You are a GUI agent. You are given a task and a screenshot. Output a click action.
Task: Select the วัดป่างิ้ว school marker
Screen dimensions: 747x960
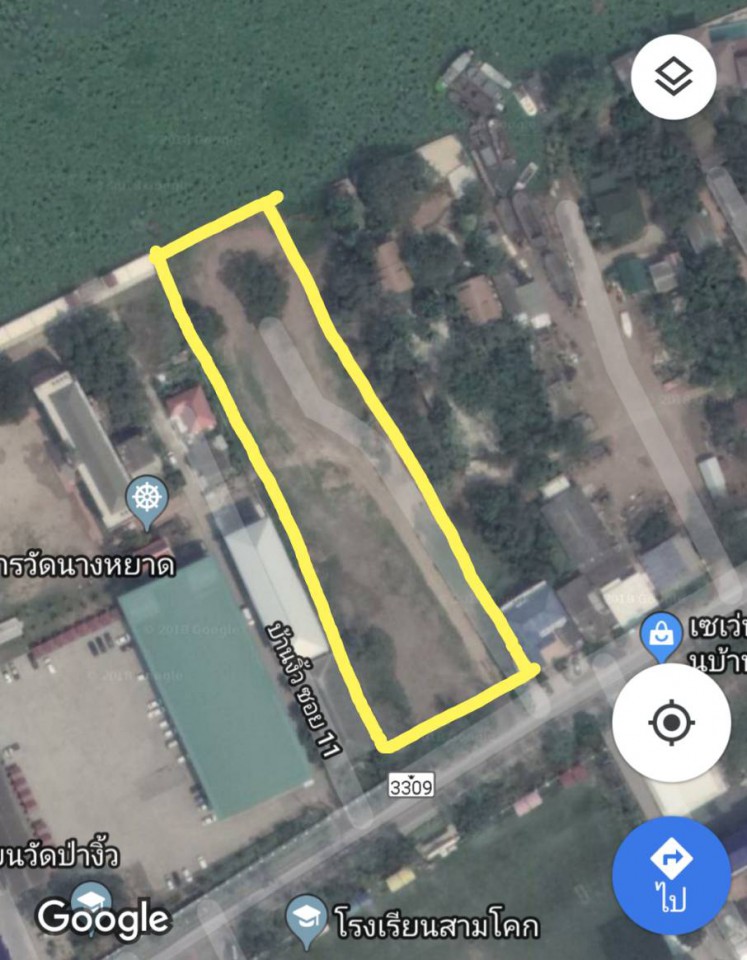(90, 897)
